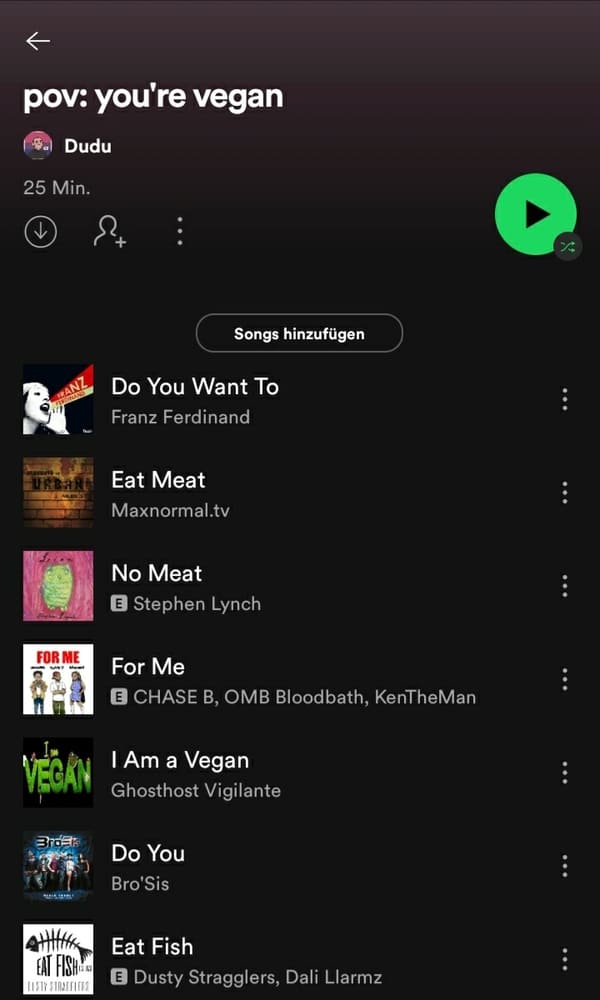Tap Songs hinzufügen to add songs
600x1000 pixels.
coord(299,334)
